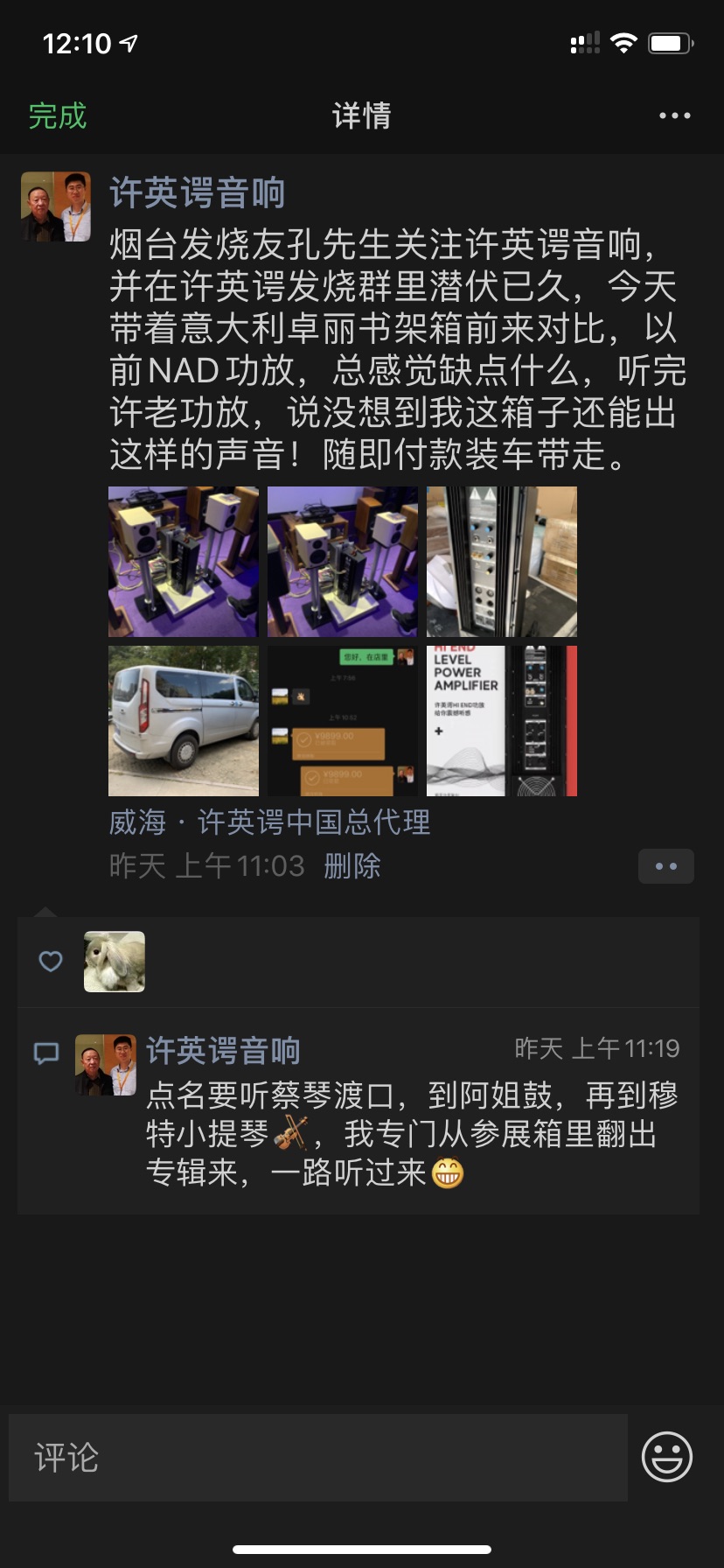724x1568 pixels.
Task: Open the rabbit avatar who liked
Action: tap(115, 962)
